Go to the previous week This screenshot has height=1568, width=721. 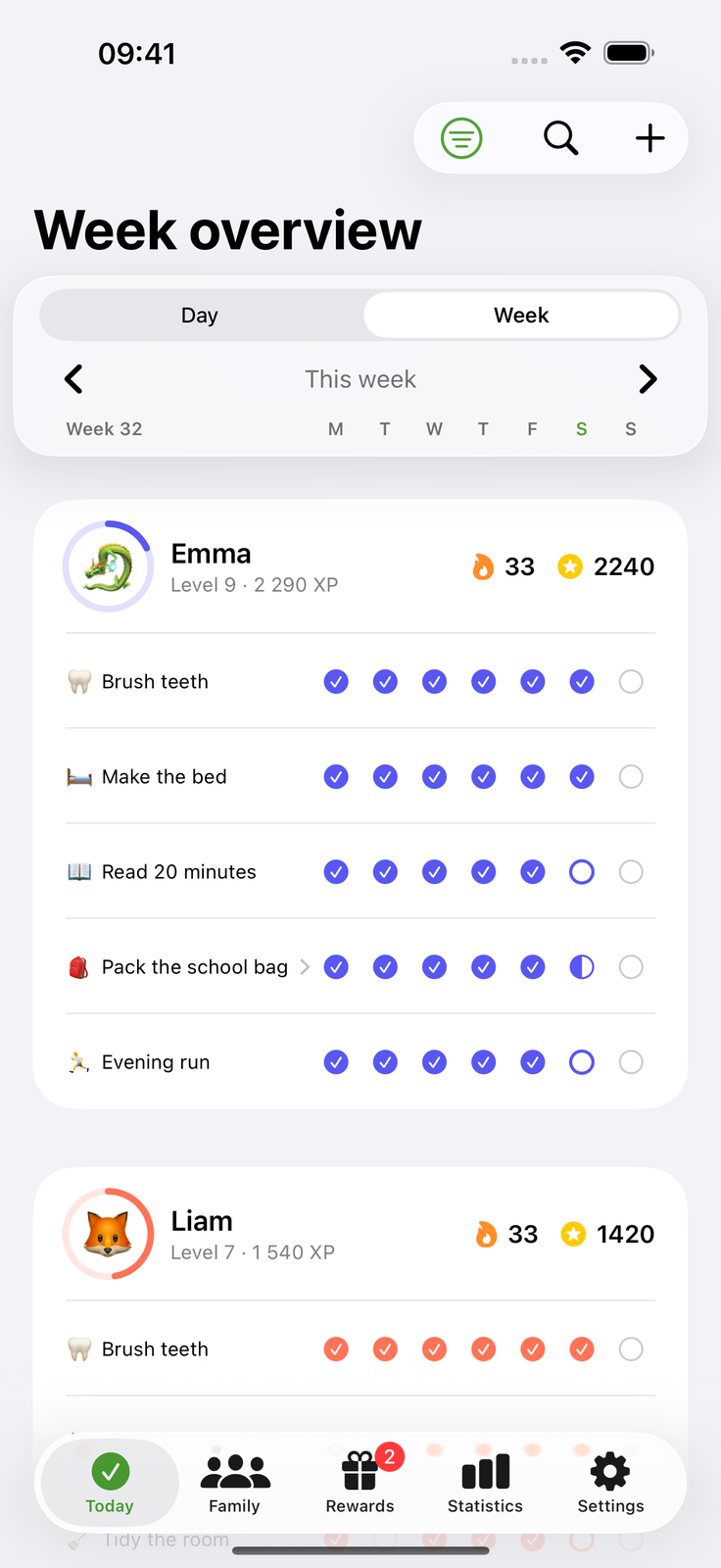(x=73, y=379)
